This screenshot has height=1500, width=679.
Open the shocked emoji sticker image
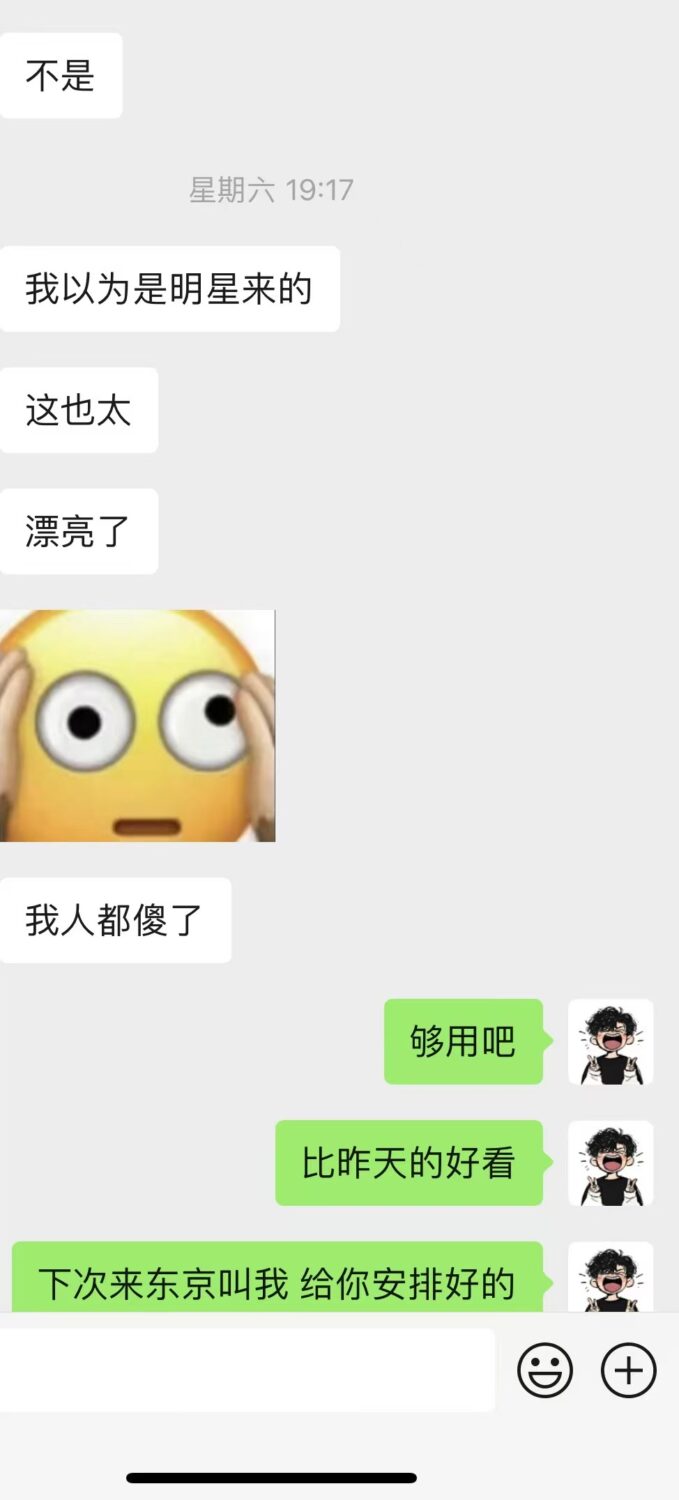[x=137, y=726]
